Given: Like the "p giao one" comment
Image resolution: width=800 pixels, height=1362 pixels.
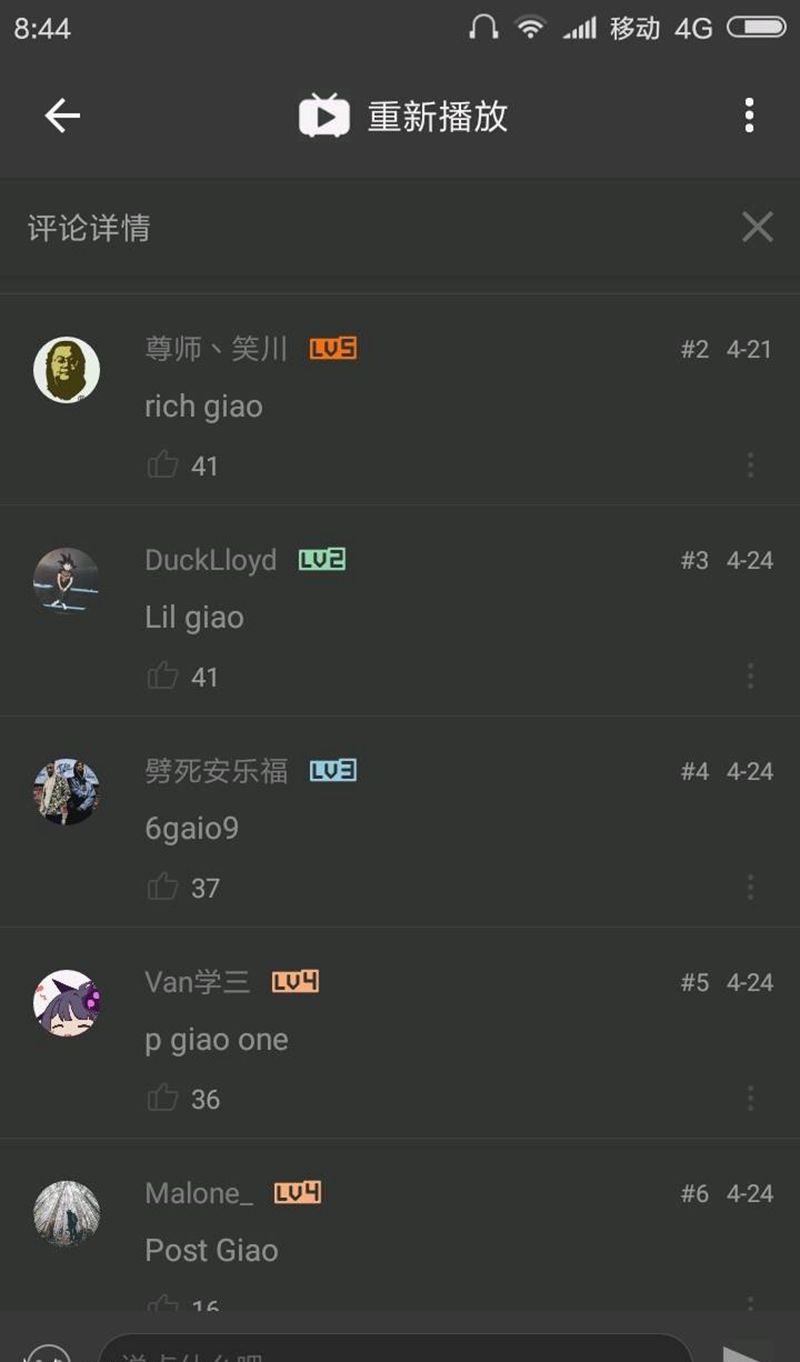Looking at the screenshot, I should (x=163, y=1098).
